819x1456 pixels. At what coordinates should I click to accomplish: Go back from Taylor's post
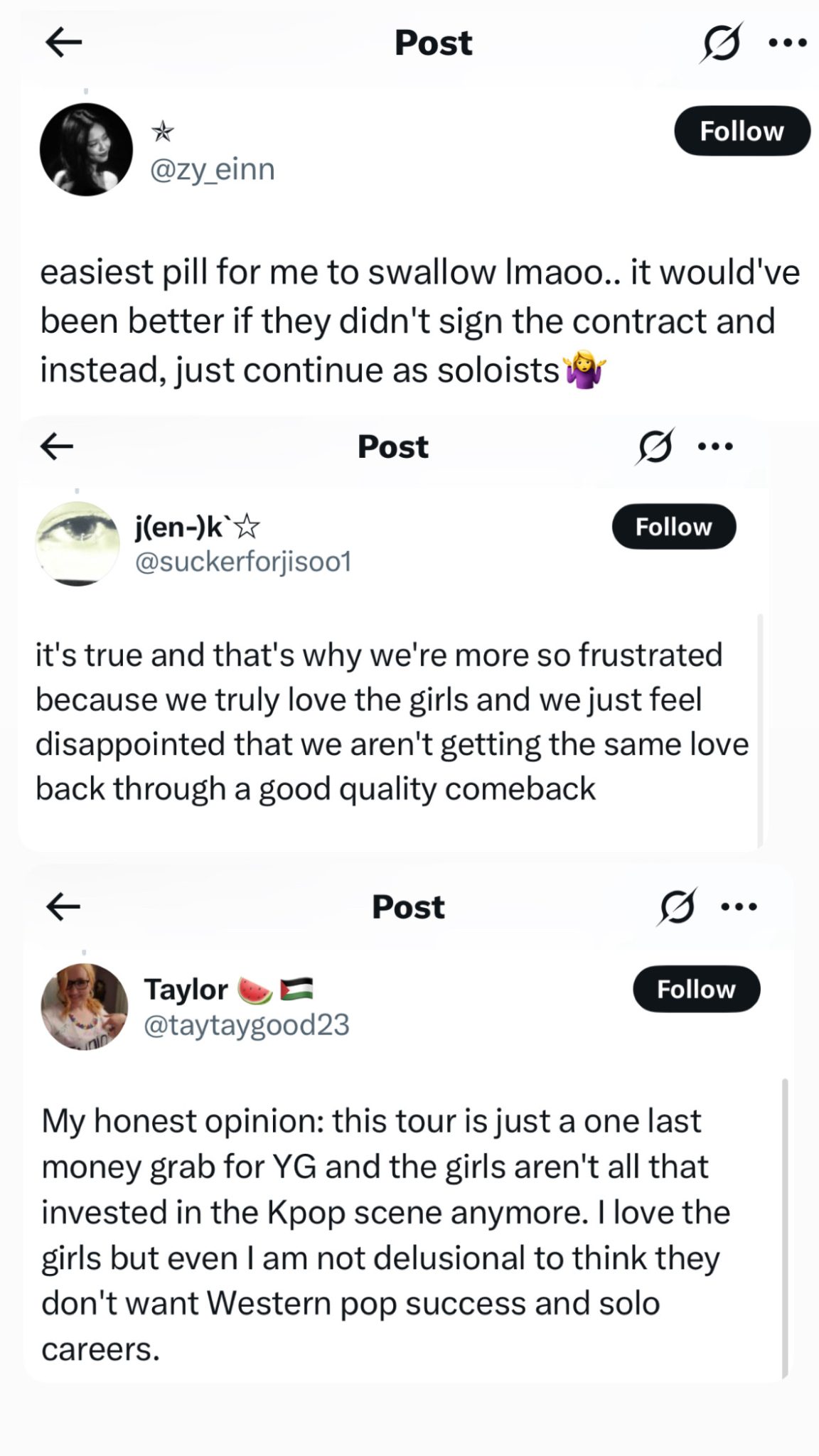[63, 906]
